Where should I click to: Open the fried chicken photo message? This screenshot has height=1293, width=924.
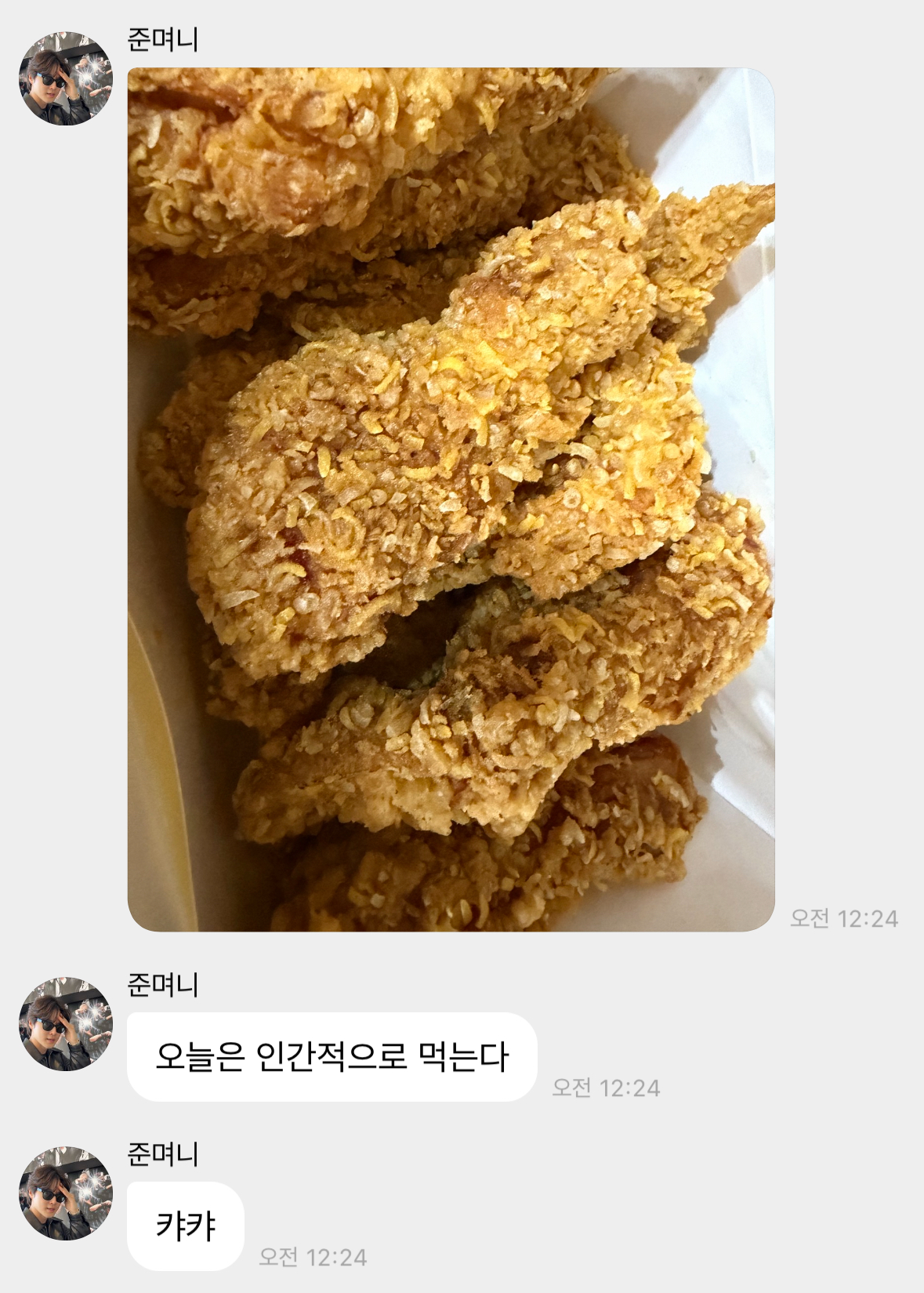pyautogui.click(x=451, y=499)
